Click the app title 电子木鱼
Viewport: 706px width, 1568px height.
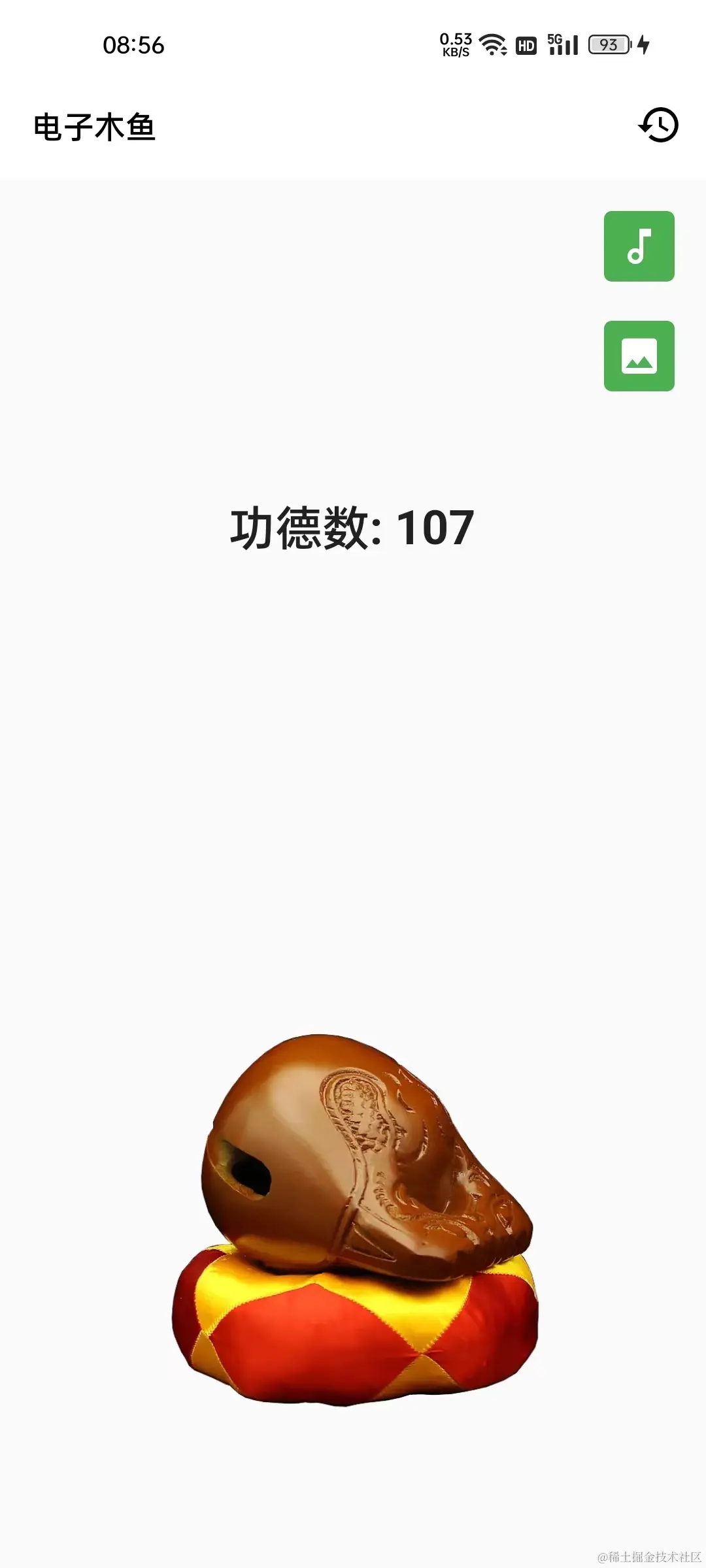(x=95, y=125)
